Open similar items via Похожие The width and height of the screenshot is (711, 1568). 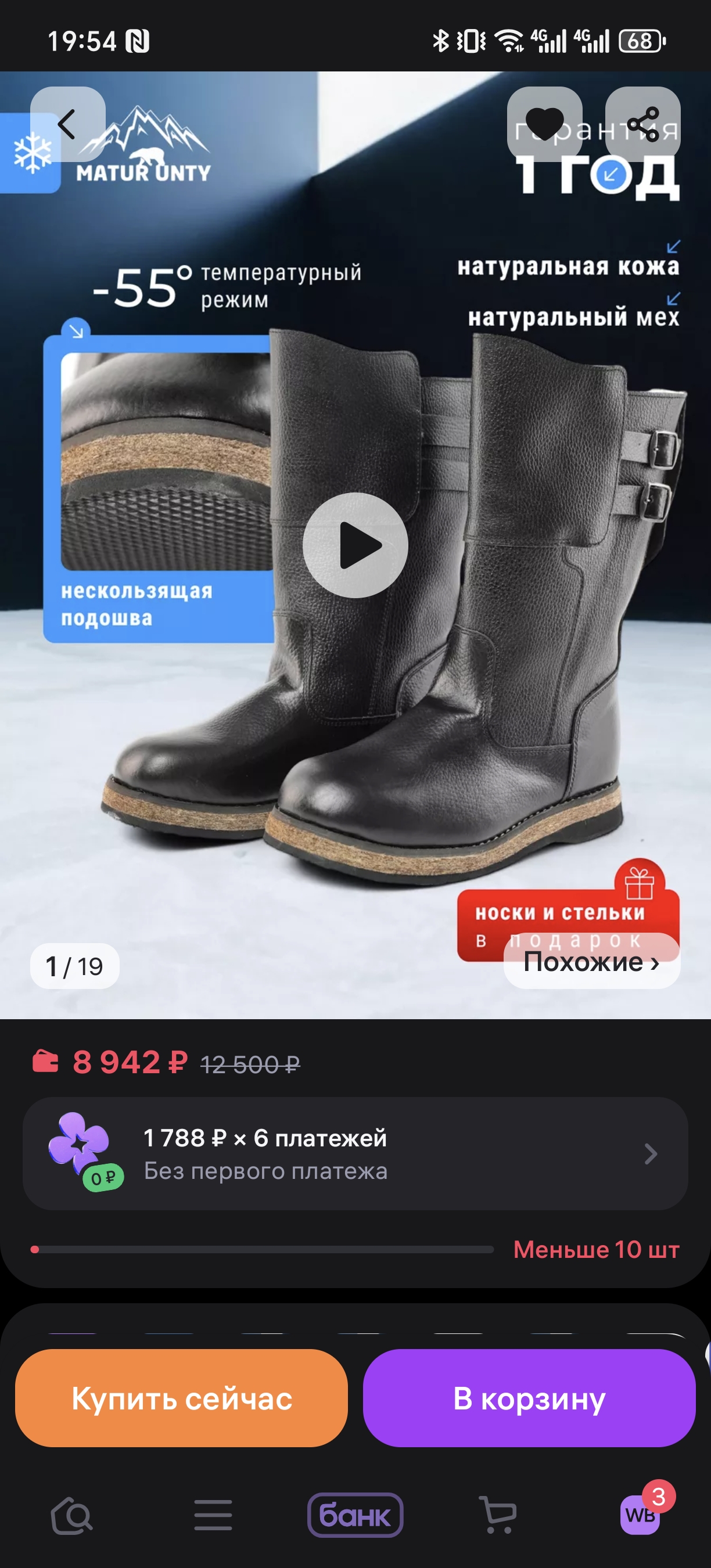(591, 962)
